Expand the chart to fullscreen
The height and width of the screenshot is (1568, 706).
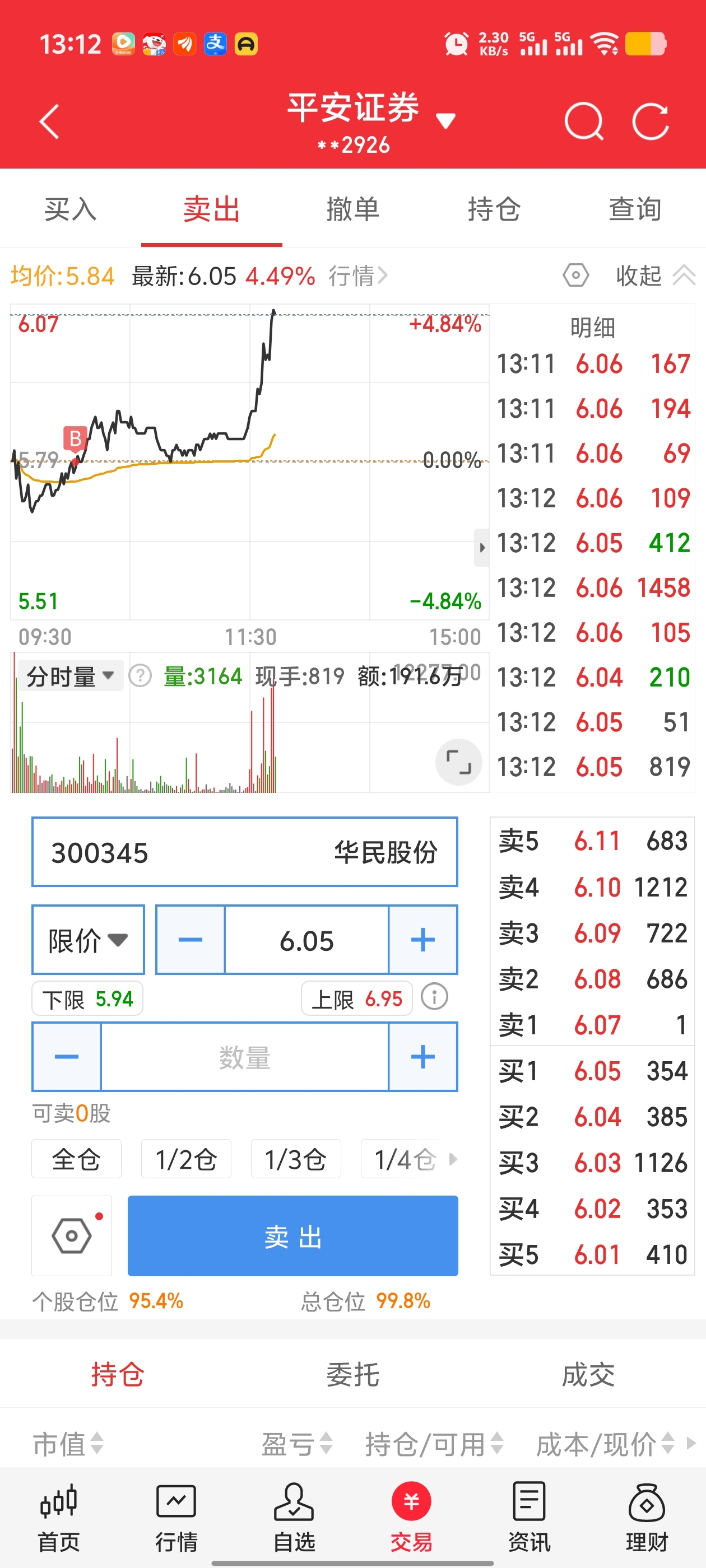pyautogui.click(x=459, y=762)
